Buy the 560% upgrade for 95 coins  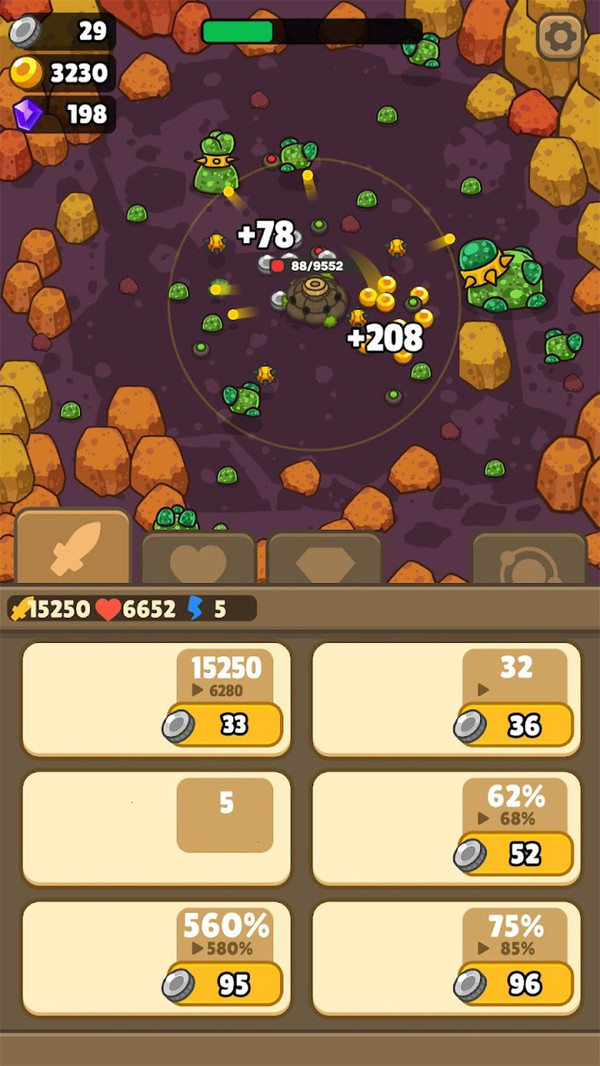click(x=225, y=984)
